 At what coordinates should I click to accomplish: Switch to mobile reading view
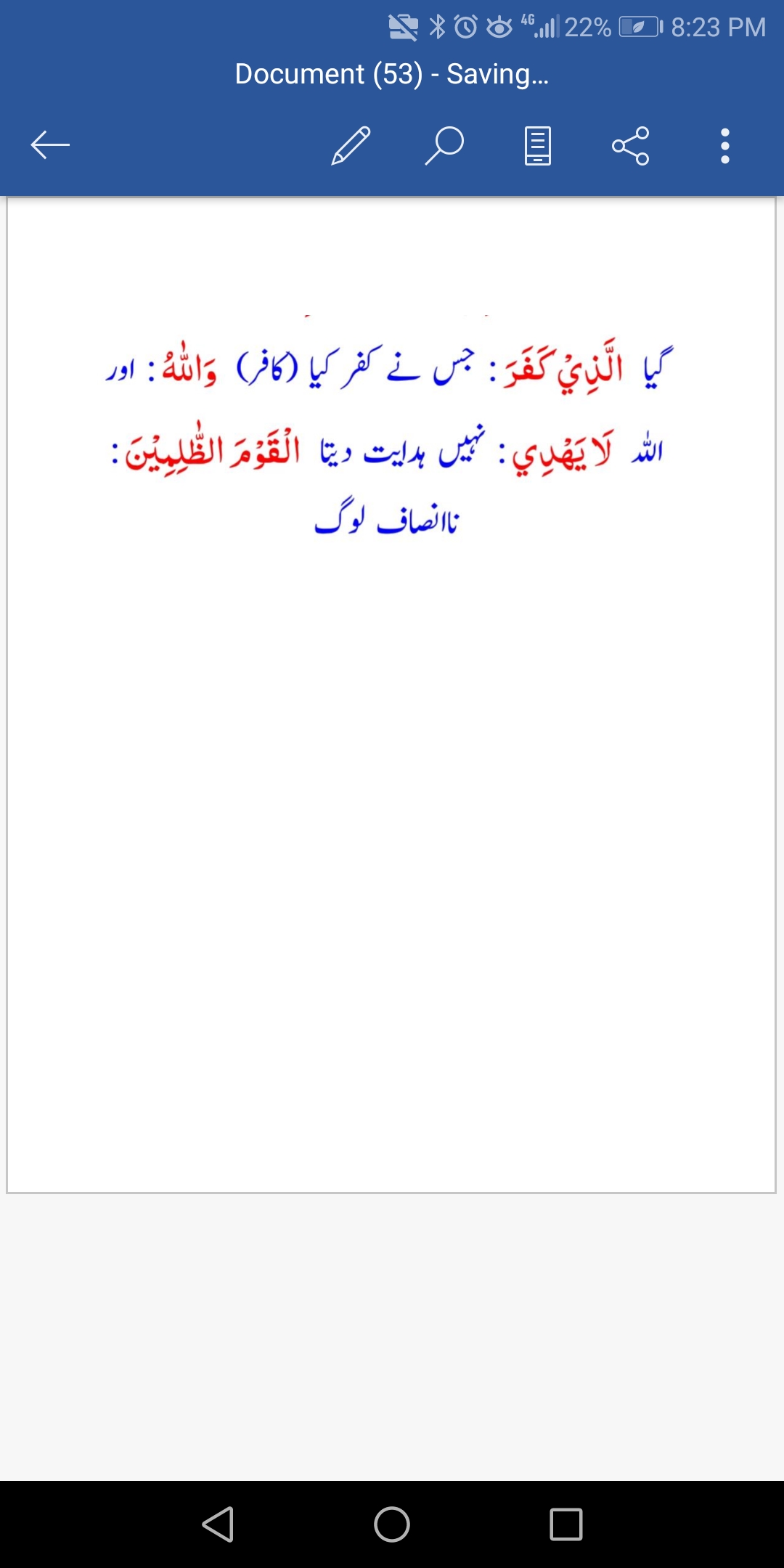click(x=538, y=146)
